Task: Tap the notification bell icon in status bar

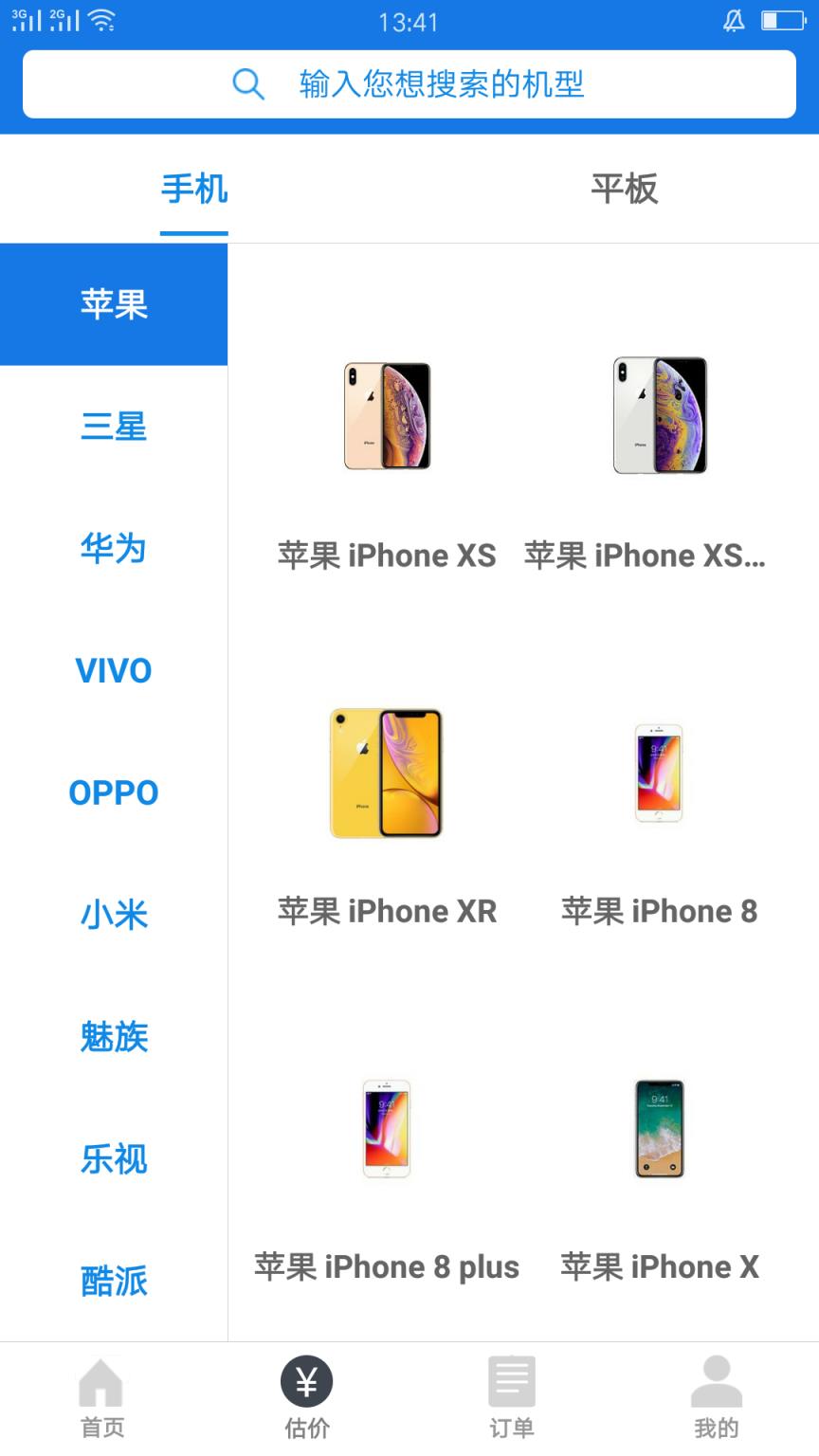Action: coord(734,21)
